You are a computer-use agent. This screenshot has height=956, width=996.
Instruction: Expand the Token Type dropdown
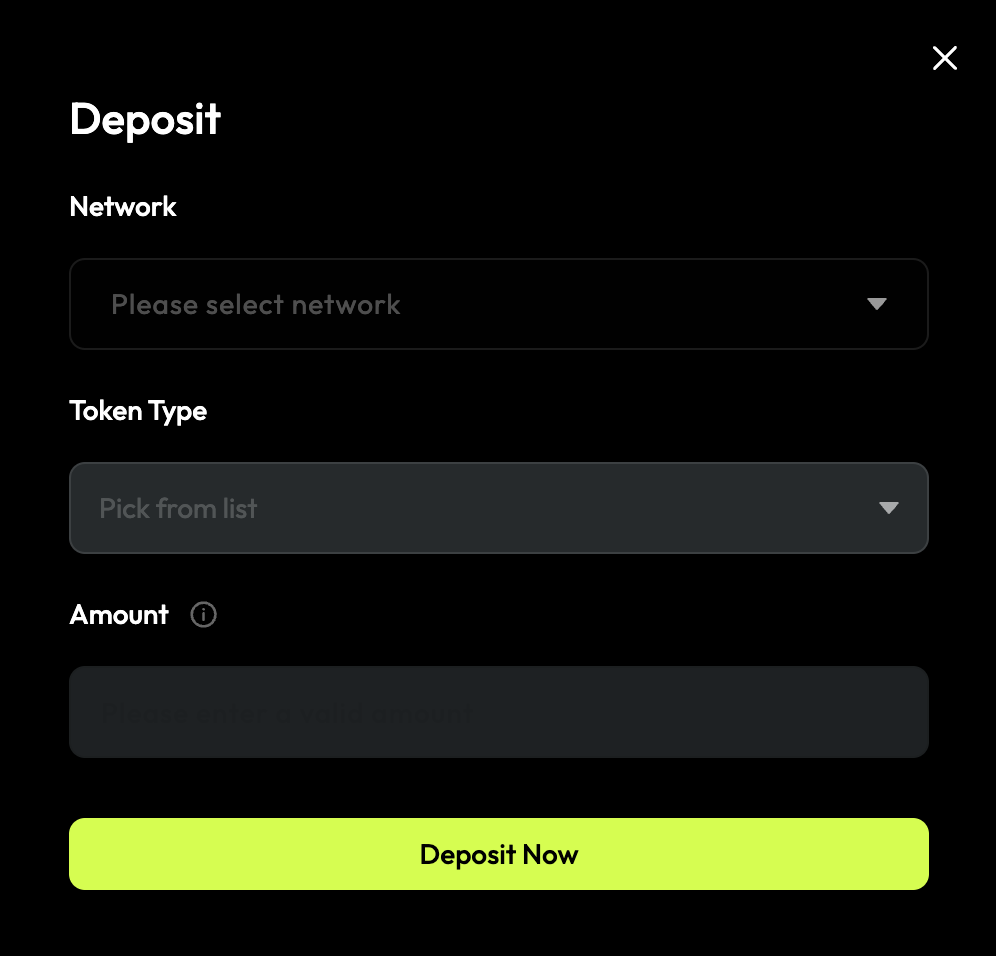[x=498, y=508]
